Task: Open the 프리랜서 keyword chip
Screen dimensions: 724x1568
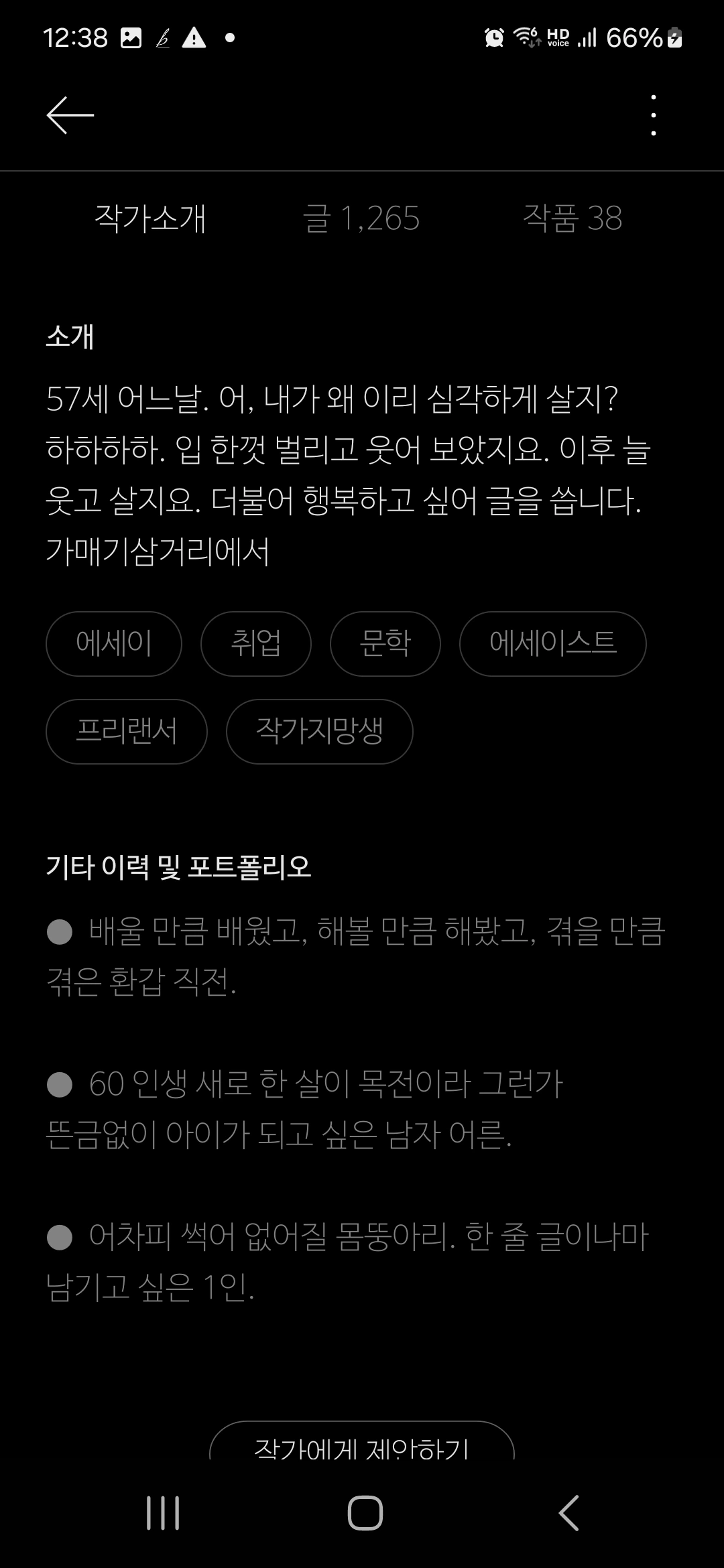Action: click(x=127, y=731)
